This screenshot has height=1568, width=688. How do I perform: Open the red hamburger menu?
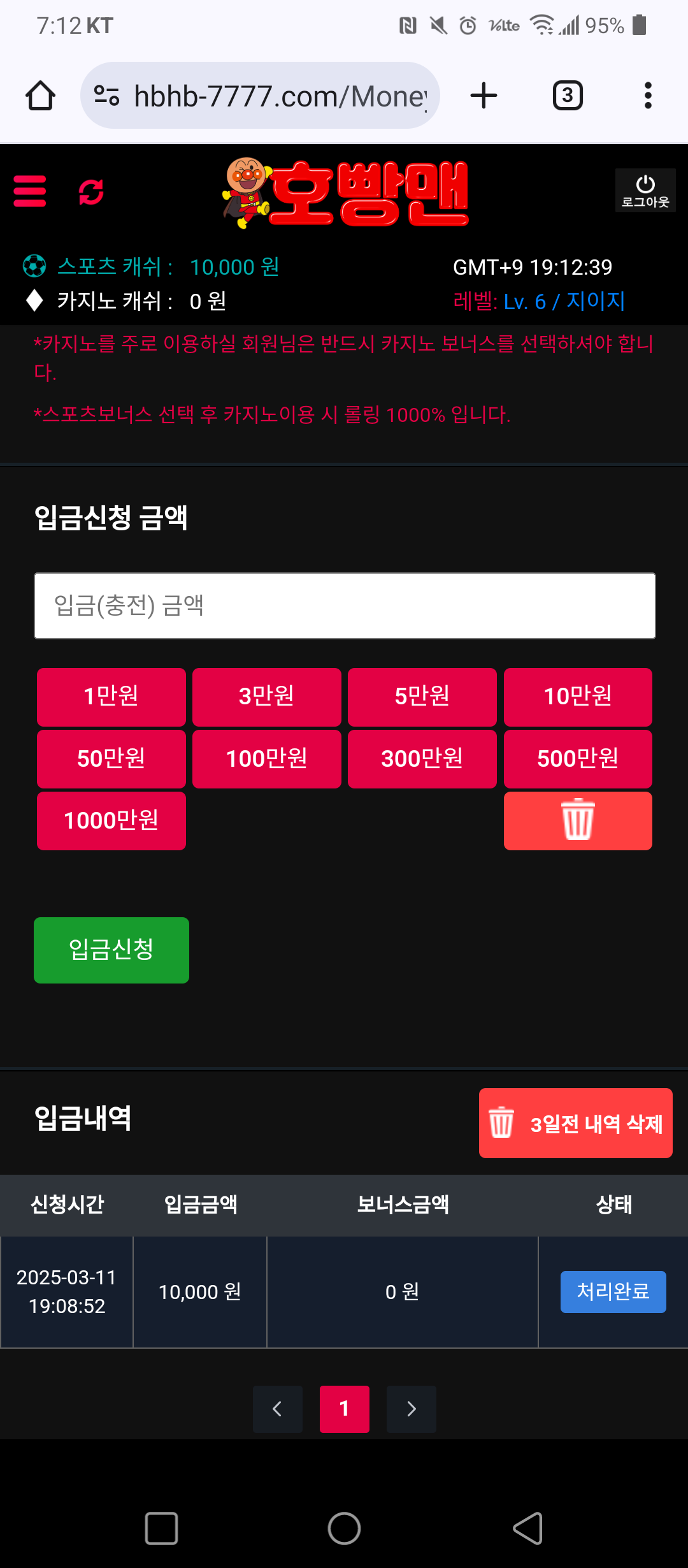30,191
